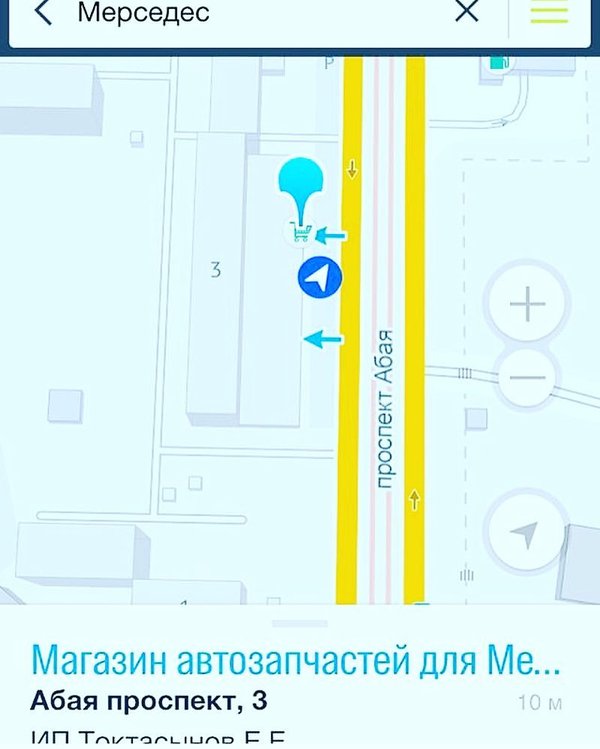Image resolution: width=600 pixels, height=749 pixels.
Task: Go back from the Мерседес search
Action: [41, 14]
